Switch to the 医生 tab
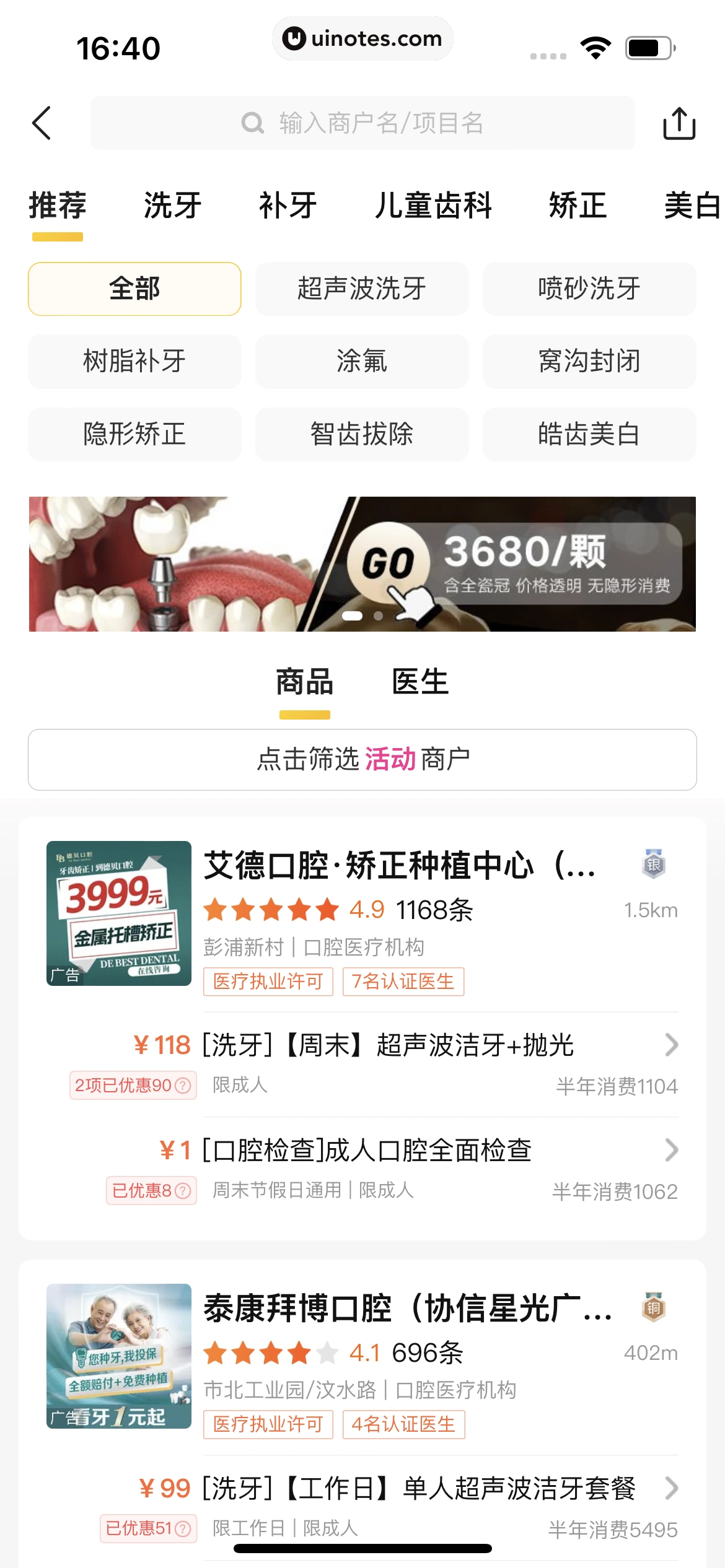 (420, 682)
